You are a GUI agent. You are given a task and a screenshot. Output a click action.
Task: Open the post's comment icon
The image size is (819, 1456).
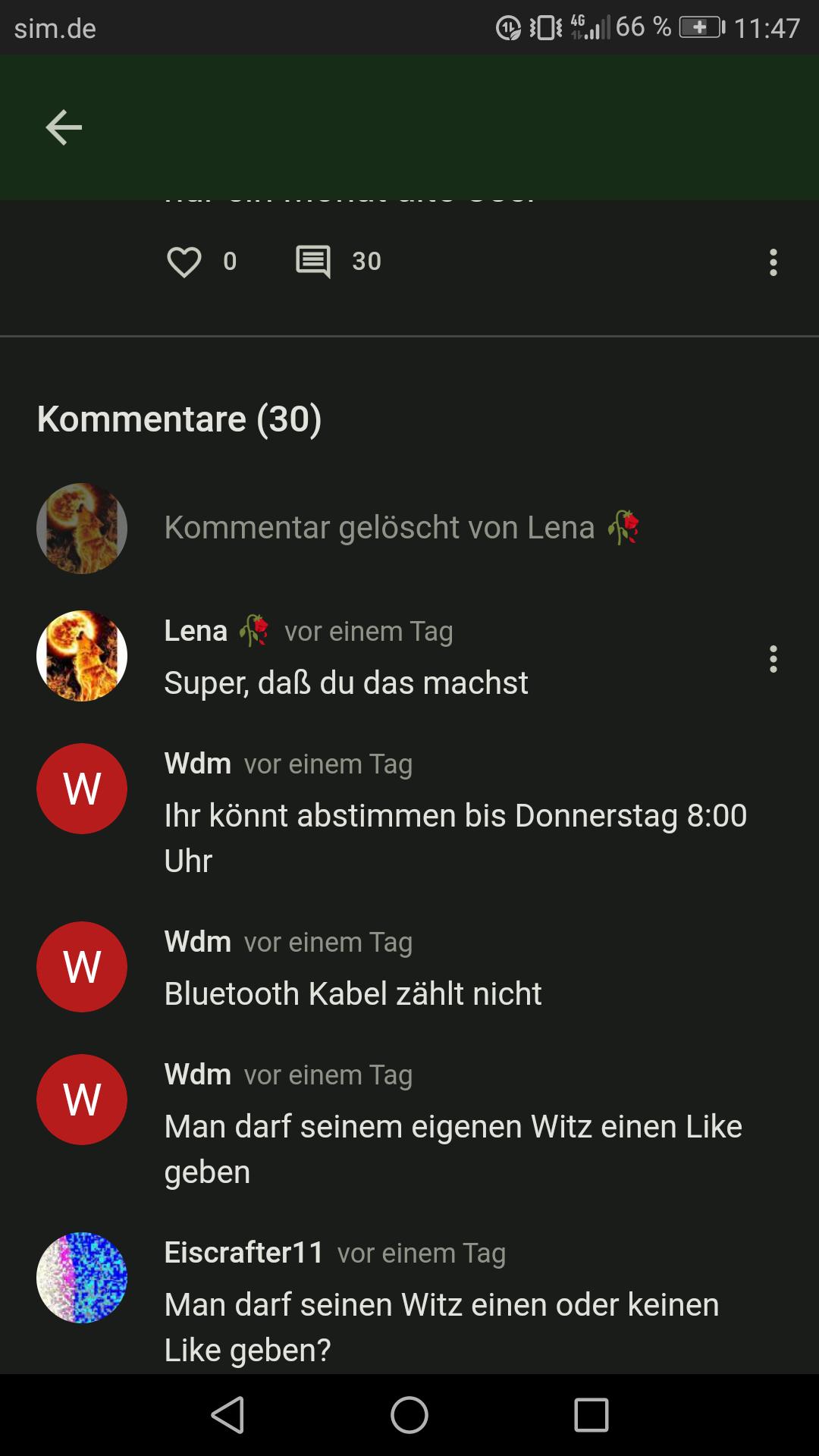point(313,262)
